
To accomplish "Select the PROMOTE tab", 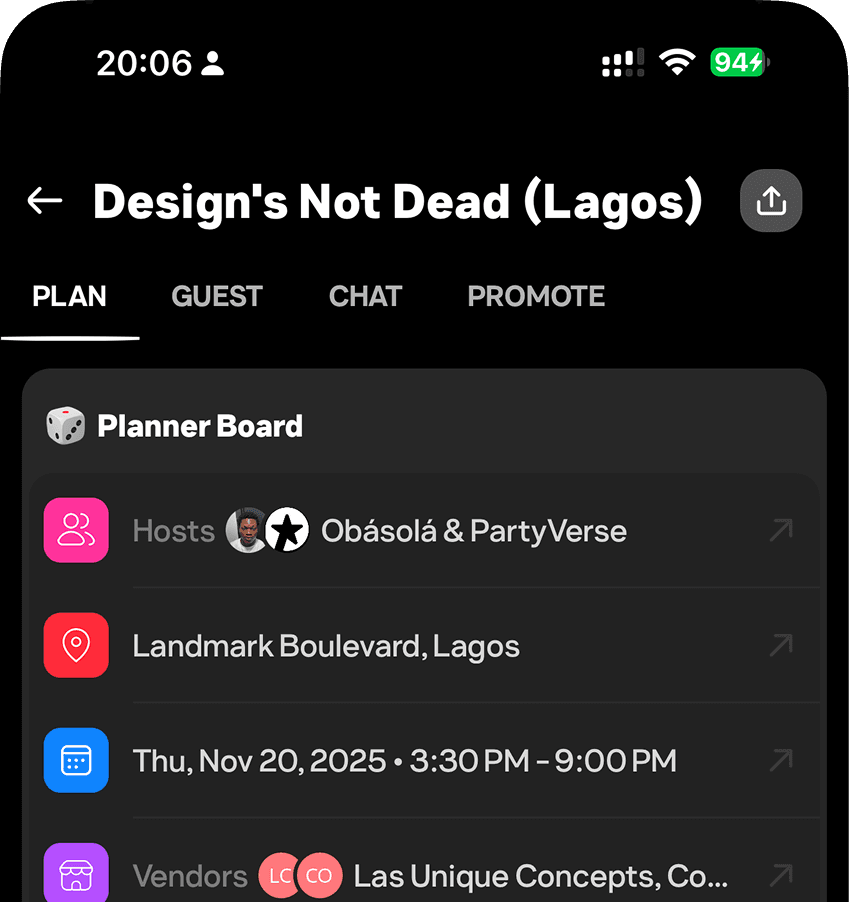I will pos(536,296).
